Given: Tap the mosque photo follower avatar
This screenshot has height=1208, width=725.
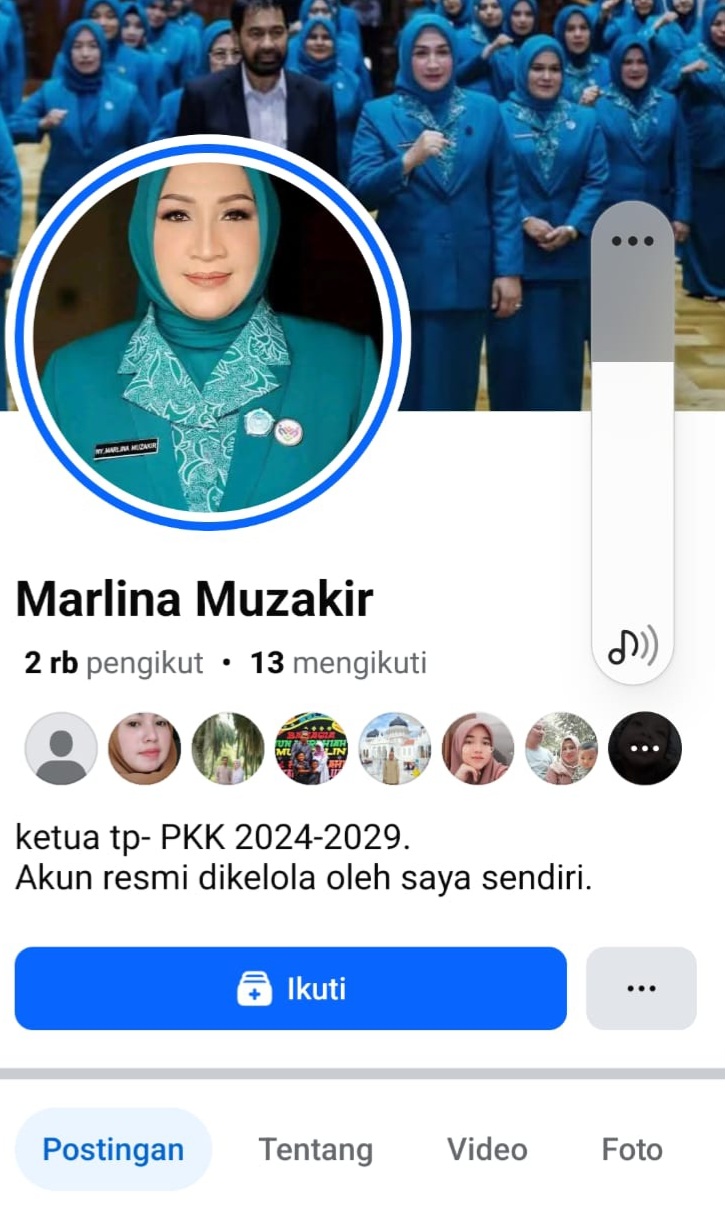Looking at the screenshot, I should tap(394, 748).
